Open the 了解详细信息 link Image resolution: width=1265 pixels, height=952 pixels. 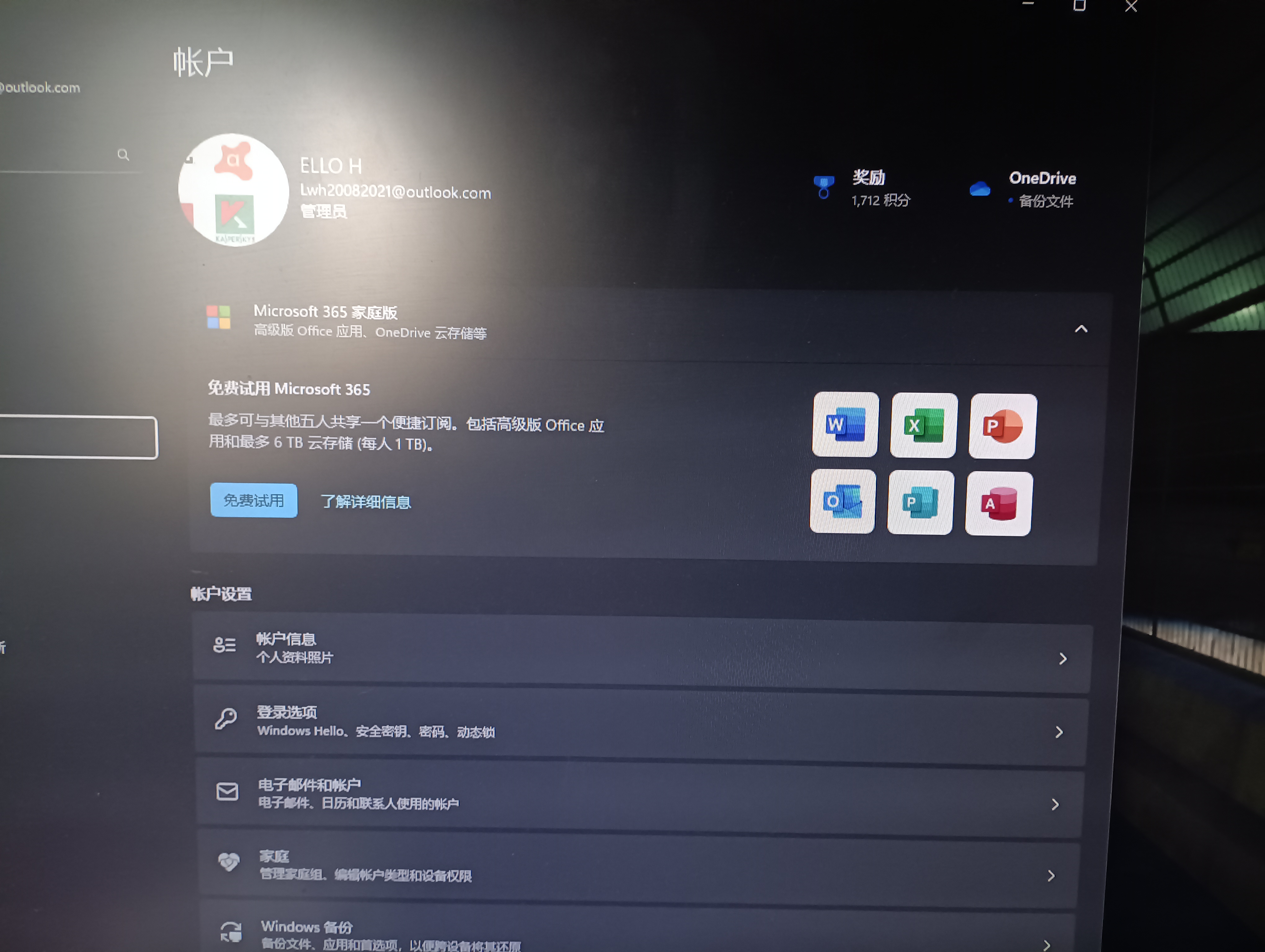click(x=366, y=502)
